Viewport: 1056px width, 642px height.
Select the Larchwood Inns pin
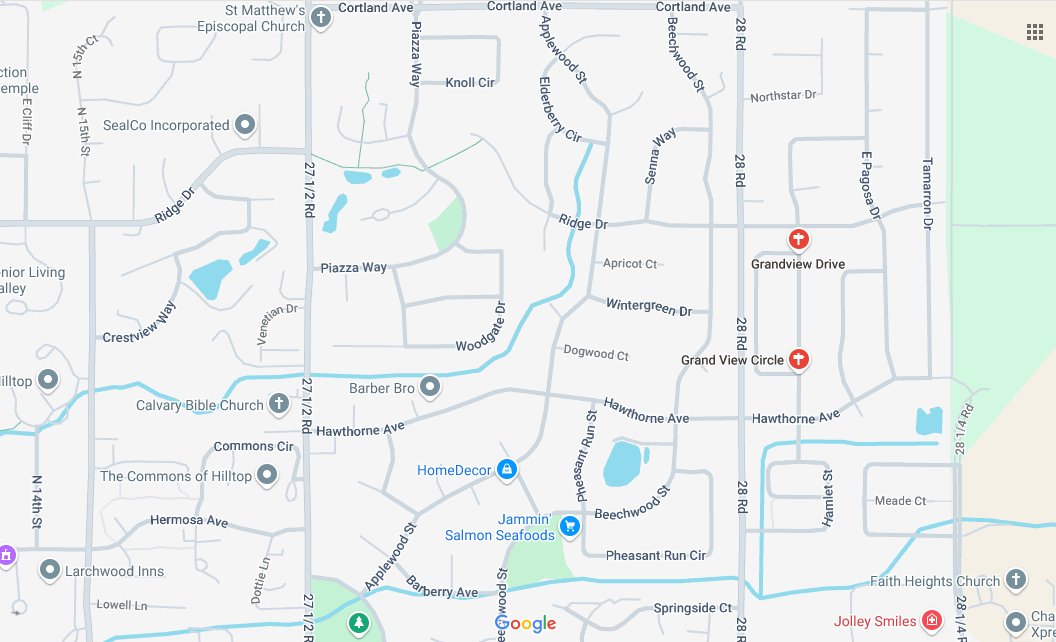tap(50, 570)
